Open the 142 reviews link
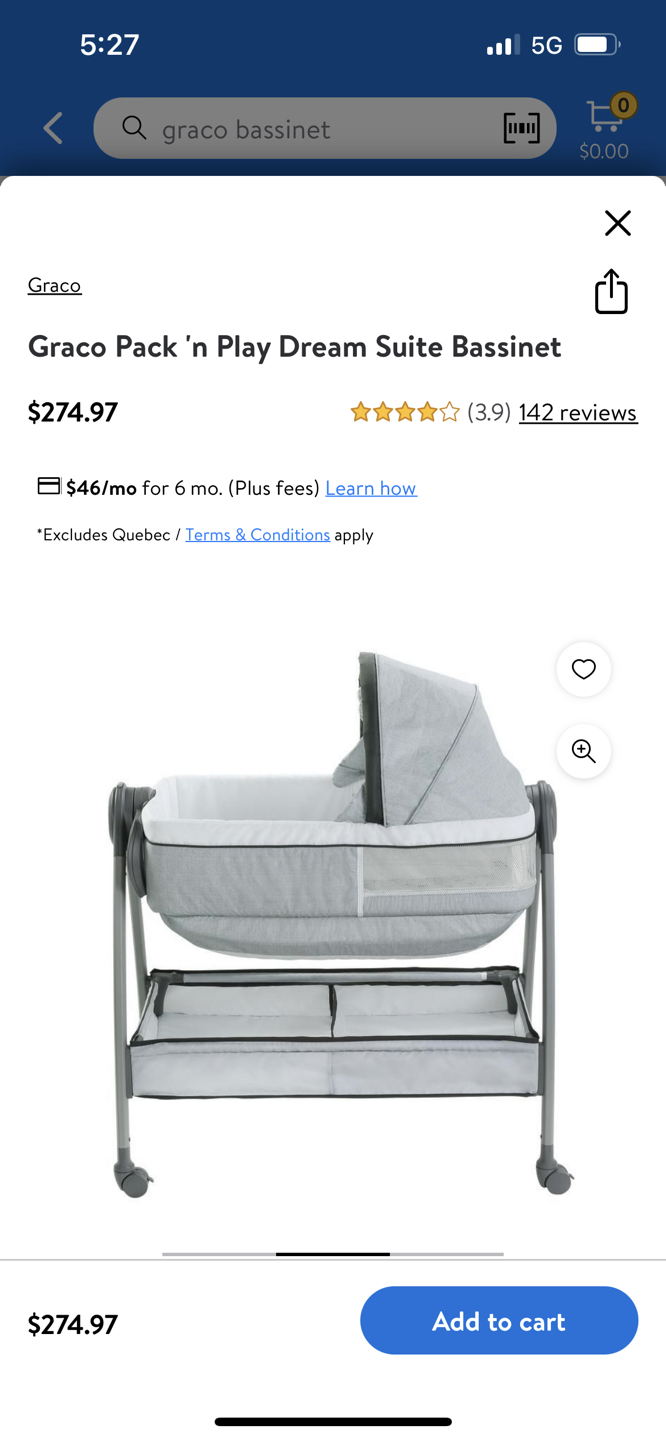Viewport: 666px width, 1440px height. tap(577, 412)
